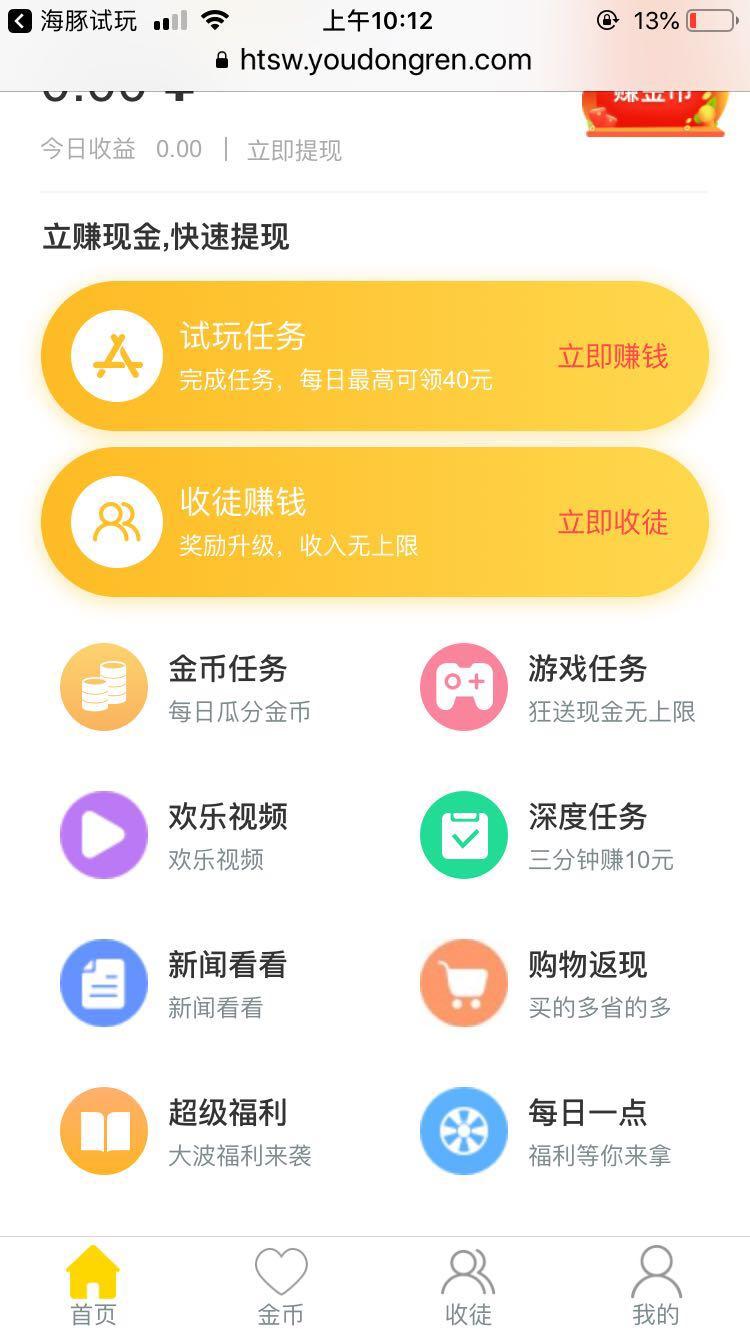Screen dimensions: 750x1334
Task: Open 超级福利 open-book icon
Action: pyautogui.click(x=104, y=1130)
